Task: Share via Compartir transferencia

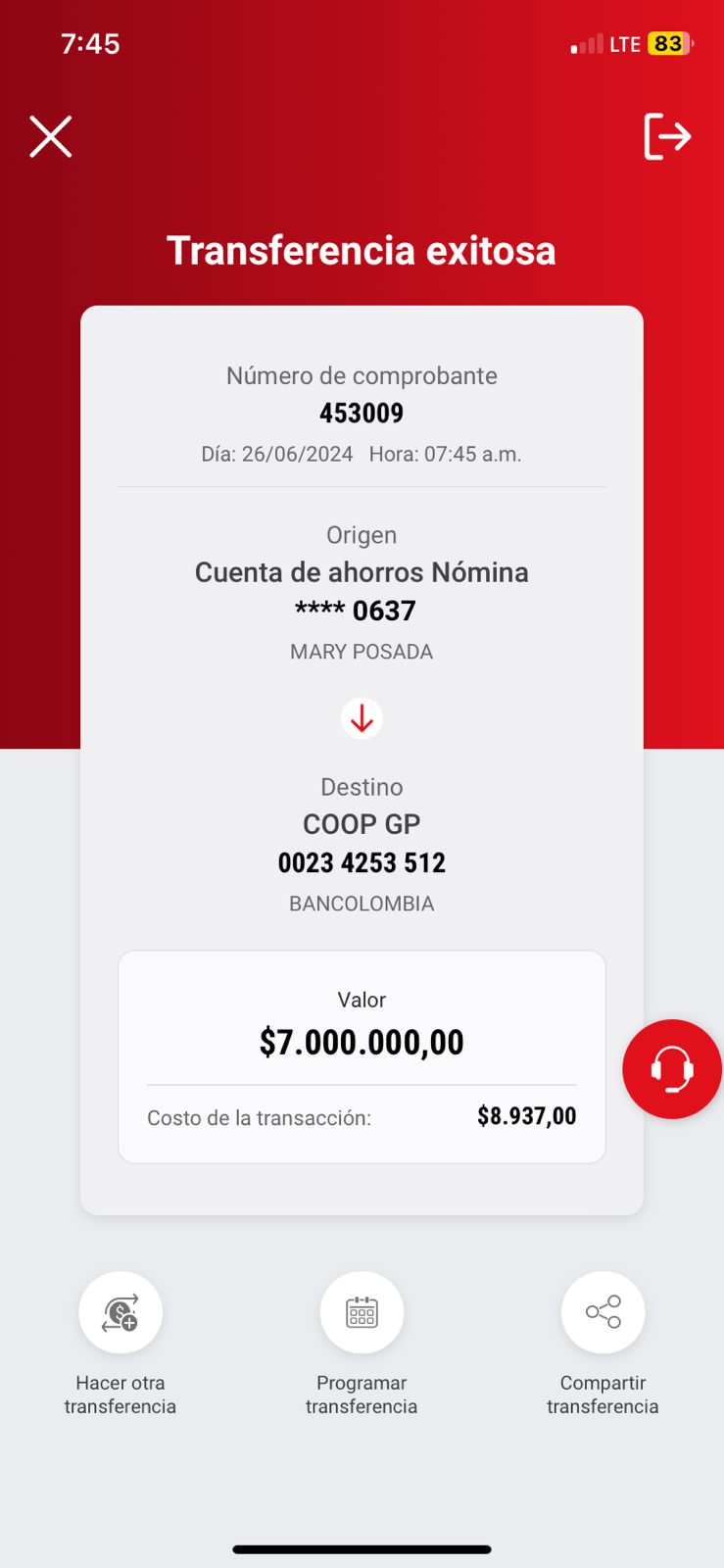Action: 603,1313
